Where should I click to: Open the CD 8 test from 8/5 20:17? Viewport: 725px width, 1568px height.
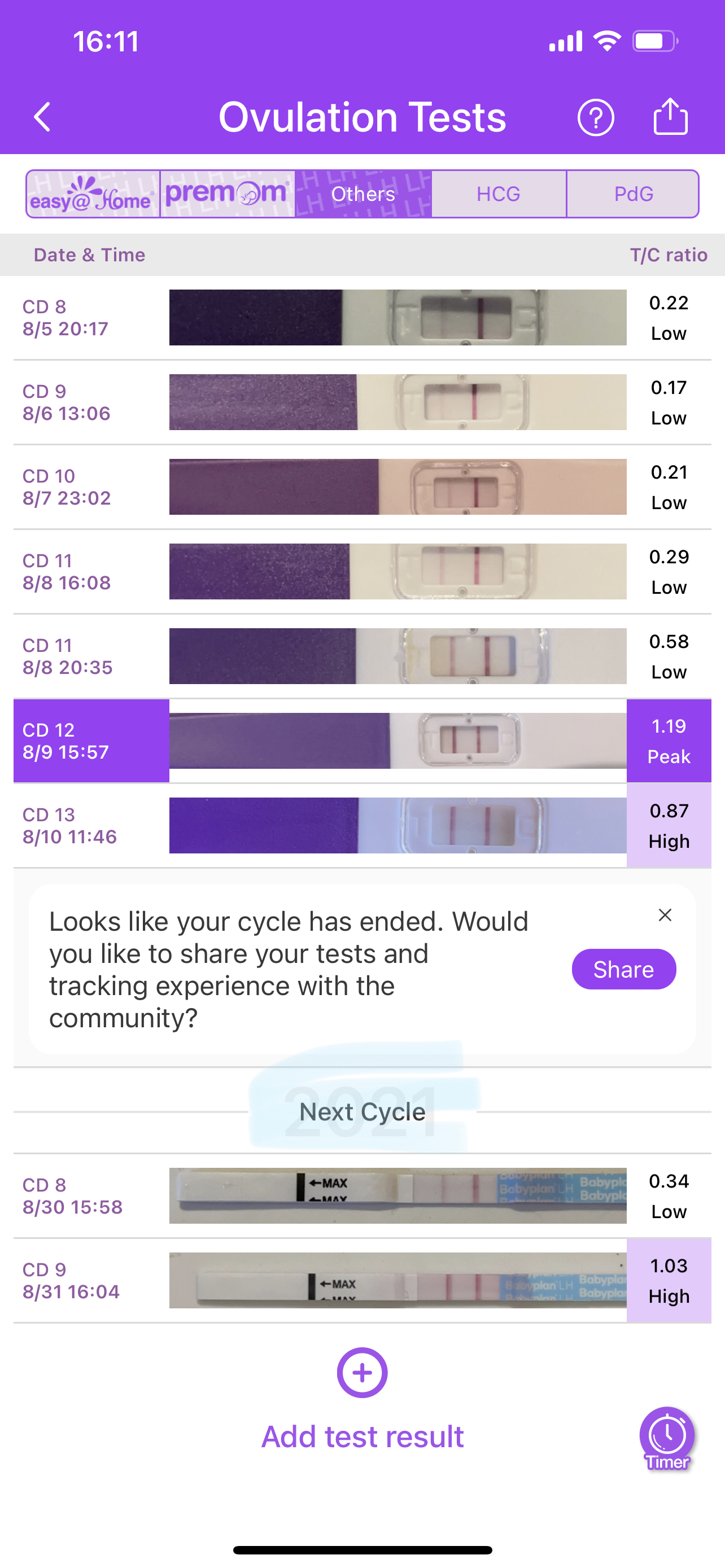coord(361,318)
